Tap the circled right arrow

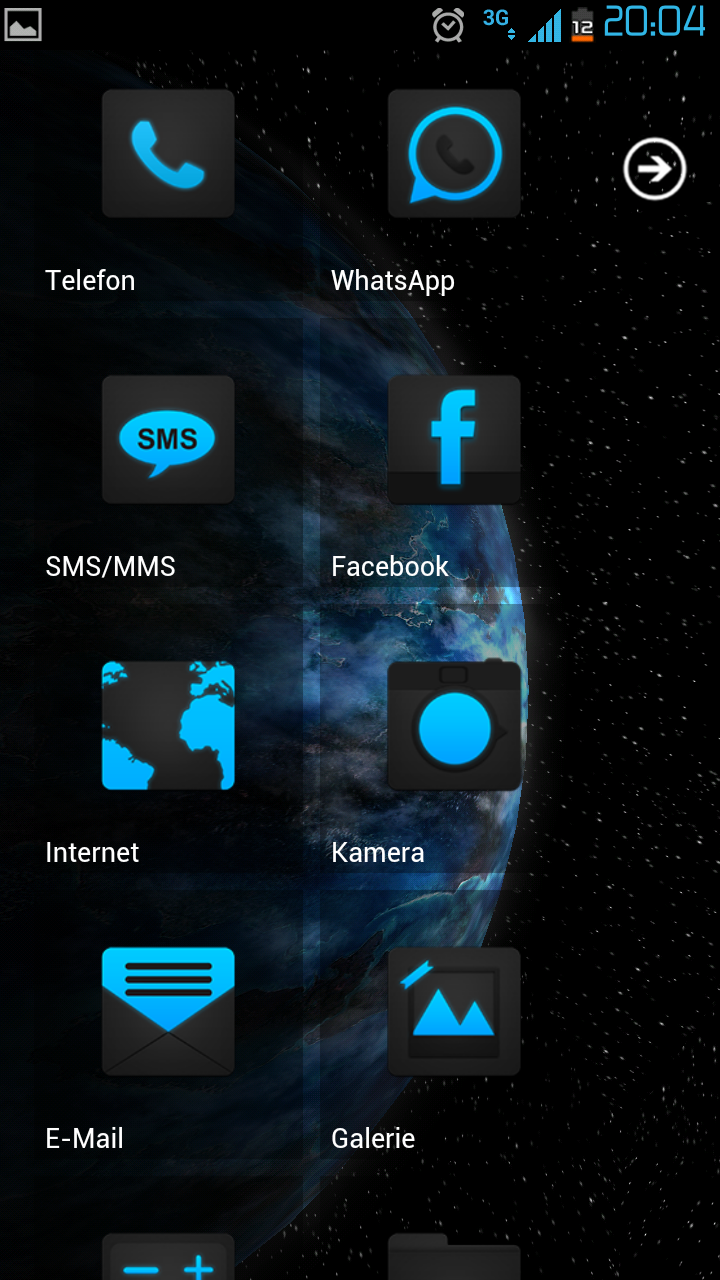coord(655,169)
